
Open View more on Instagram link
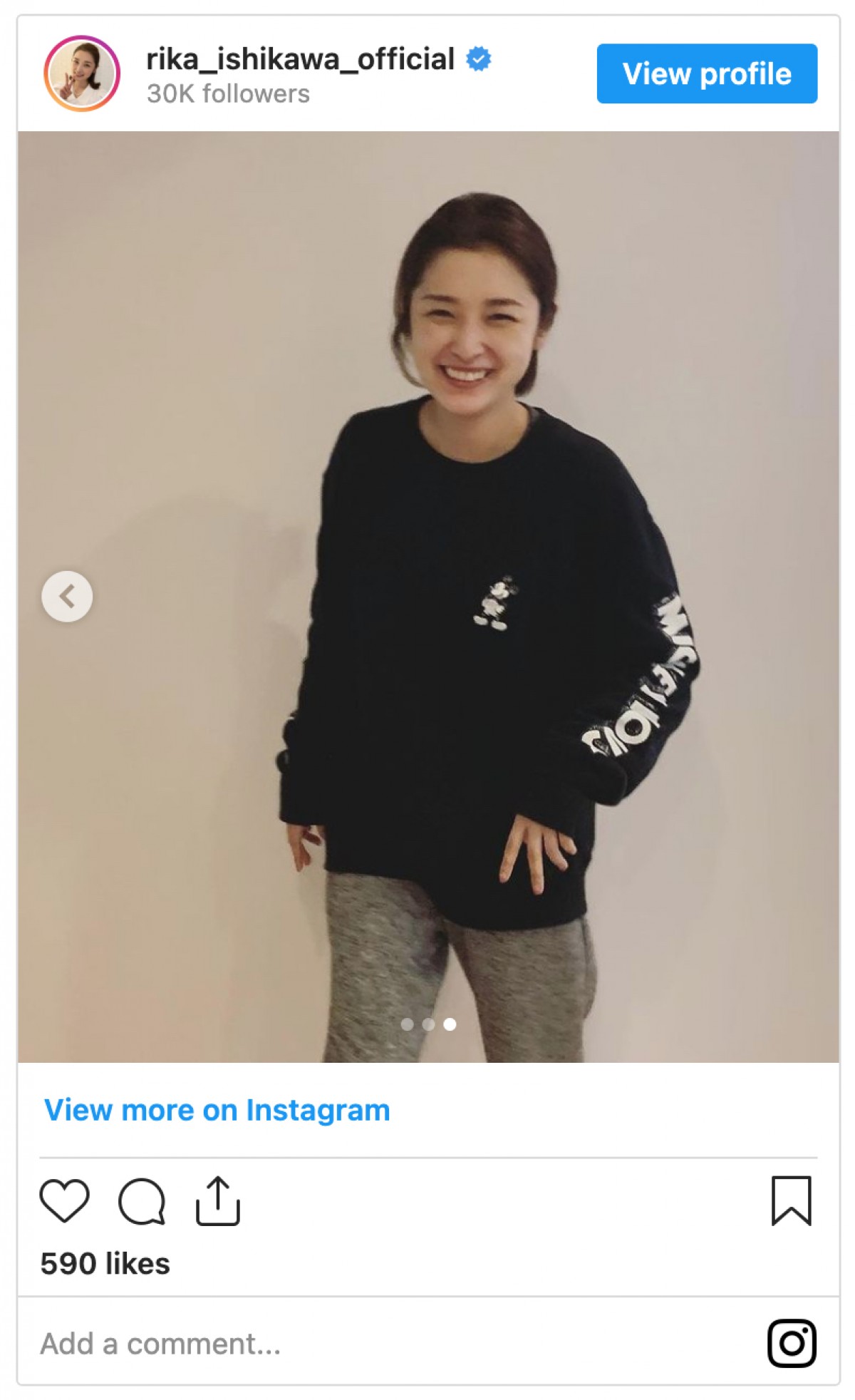(x=217, y=1110)
